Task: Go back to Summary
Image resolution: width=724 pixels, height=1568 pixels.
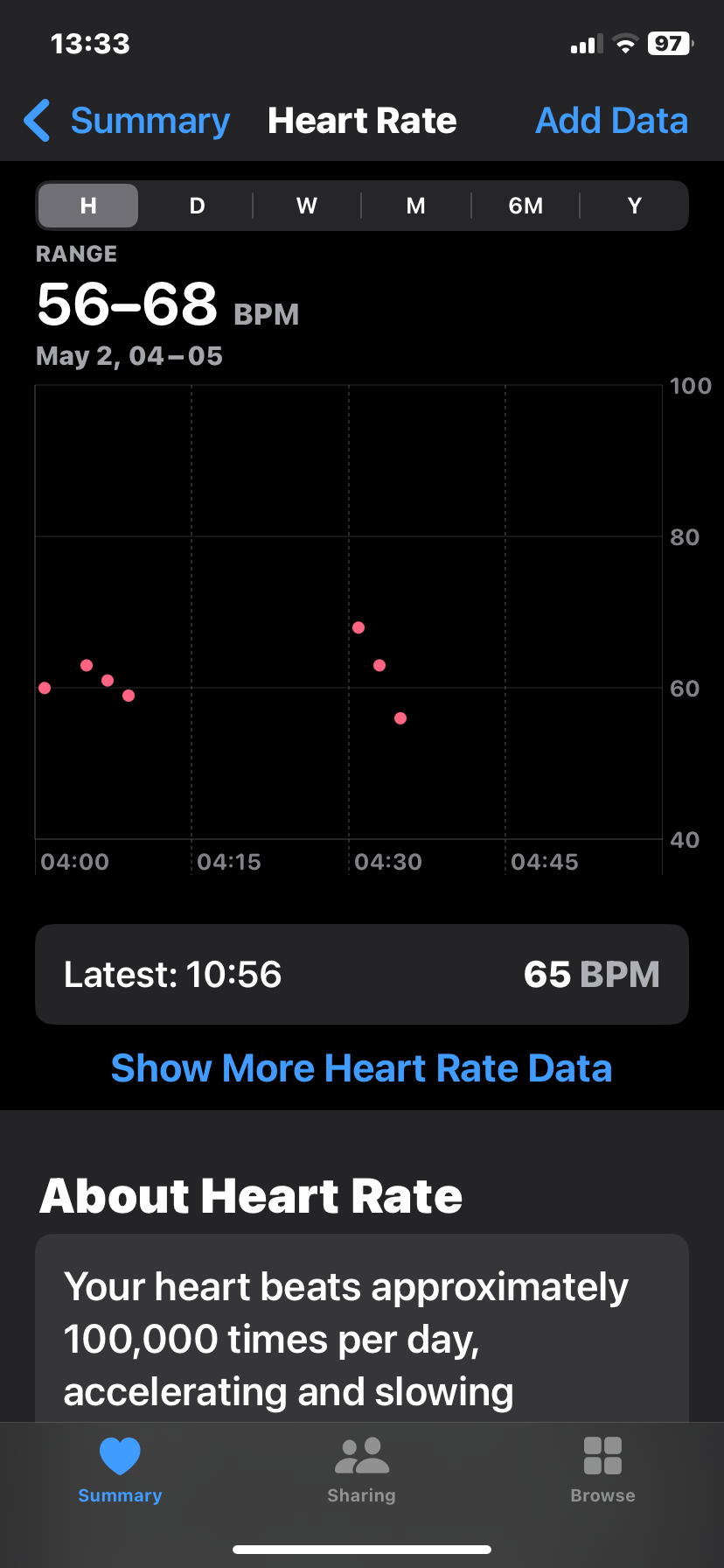Action: [127, 121]
